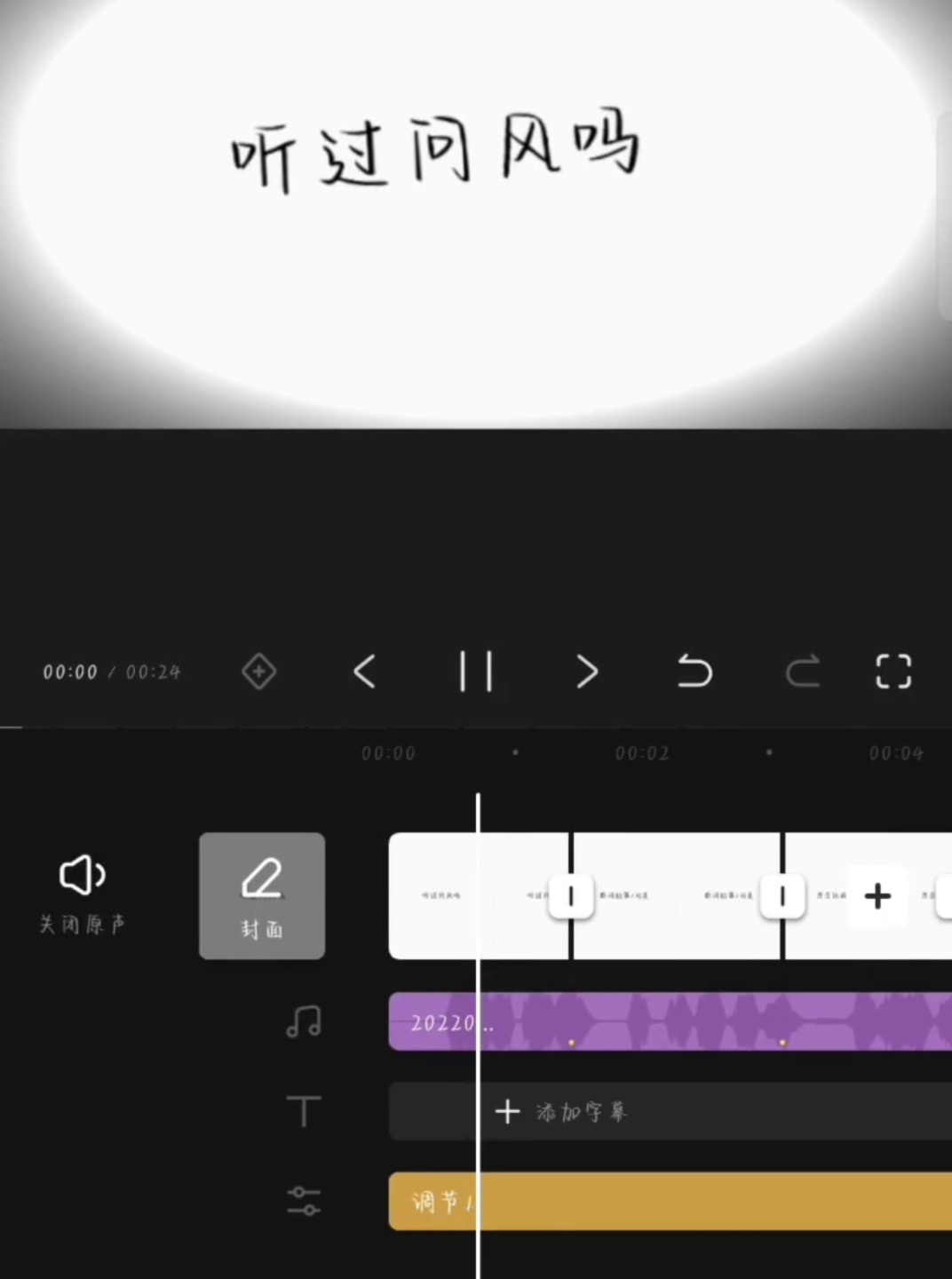Jump to the next frame
Screen dimensions: 952x1279
tap(587, 671)
